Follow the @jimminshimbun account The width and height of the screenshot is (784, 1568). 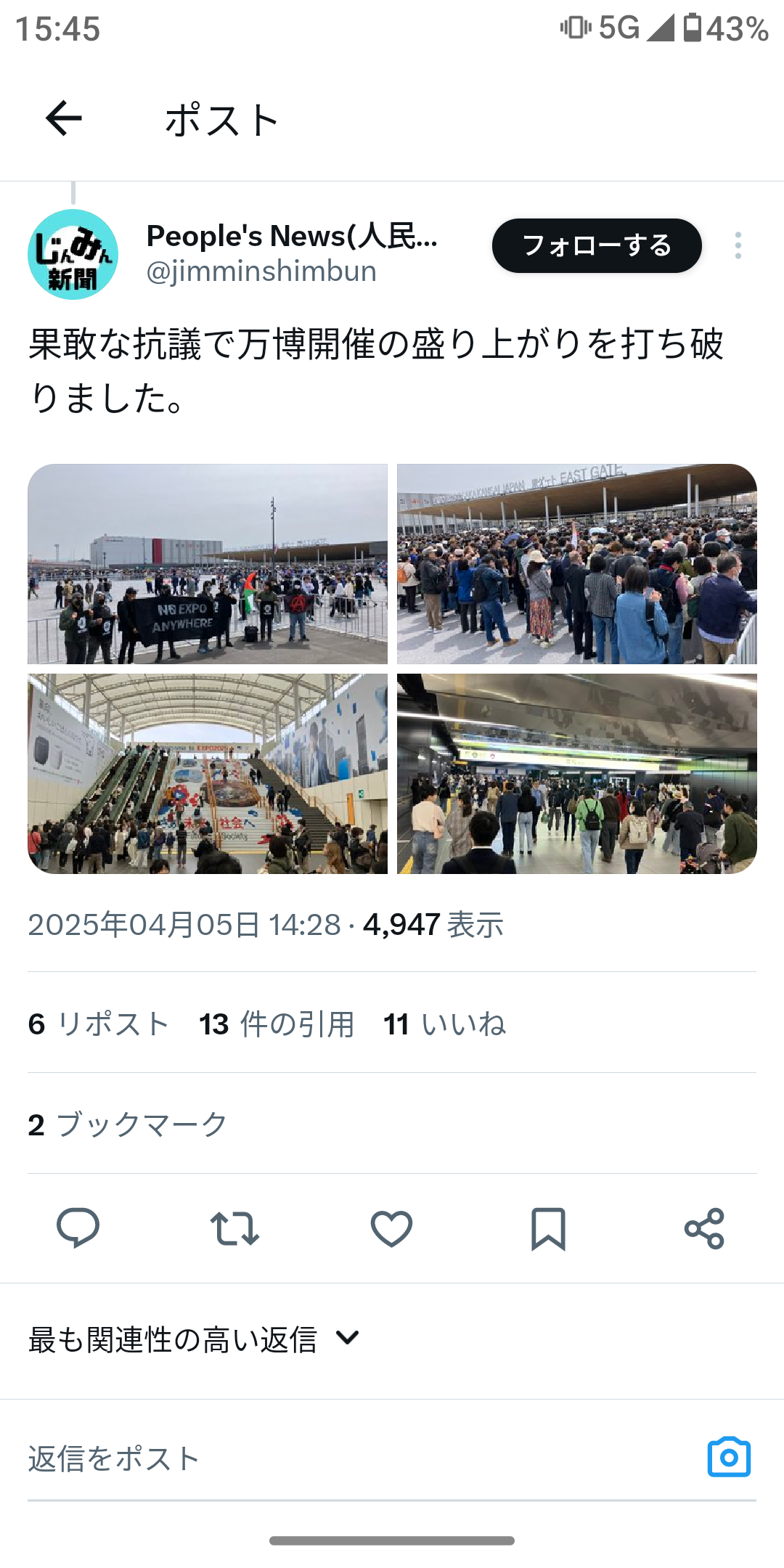tap(597, 246)
